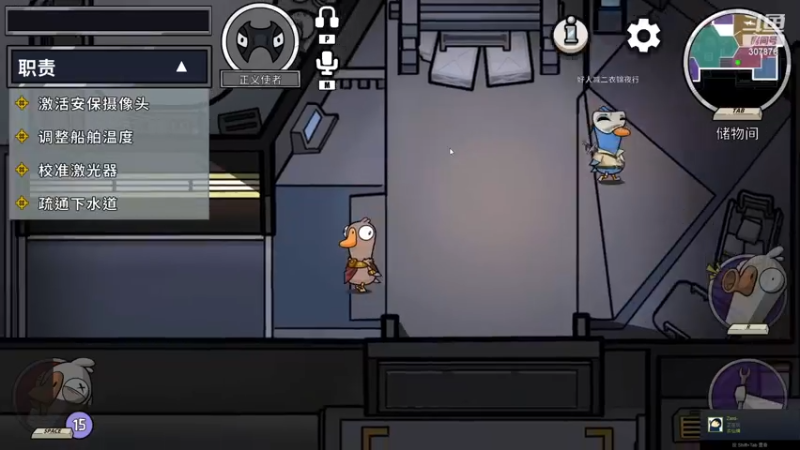Toggle the headphone audio icon
Screen dimensions: 800x450
click(327, 18)
